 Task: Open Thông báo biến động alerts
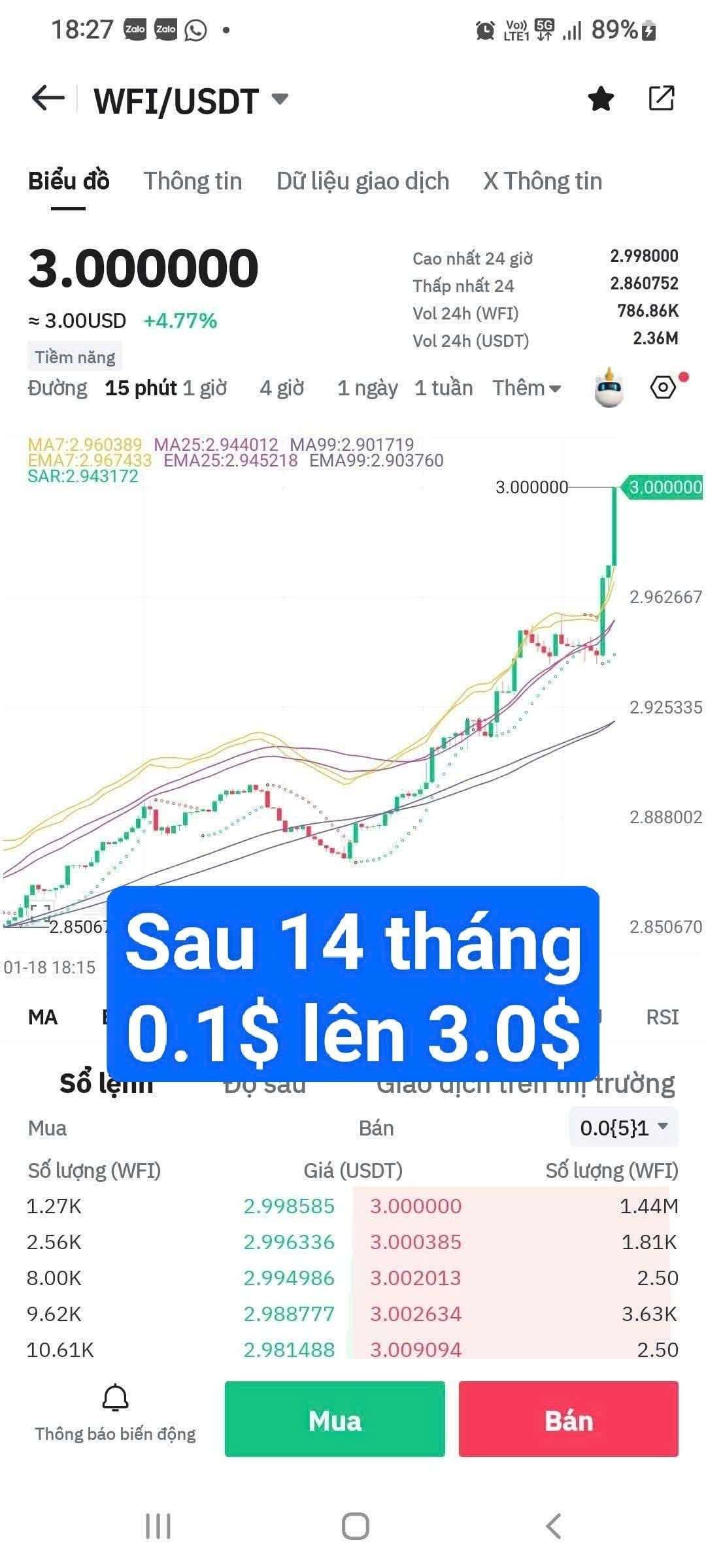pyautogui.click(x=115, y=1415)
